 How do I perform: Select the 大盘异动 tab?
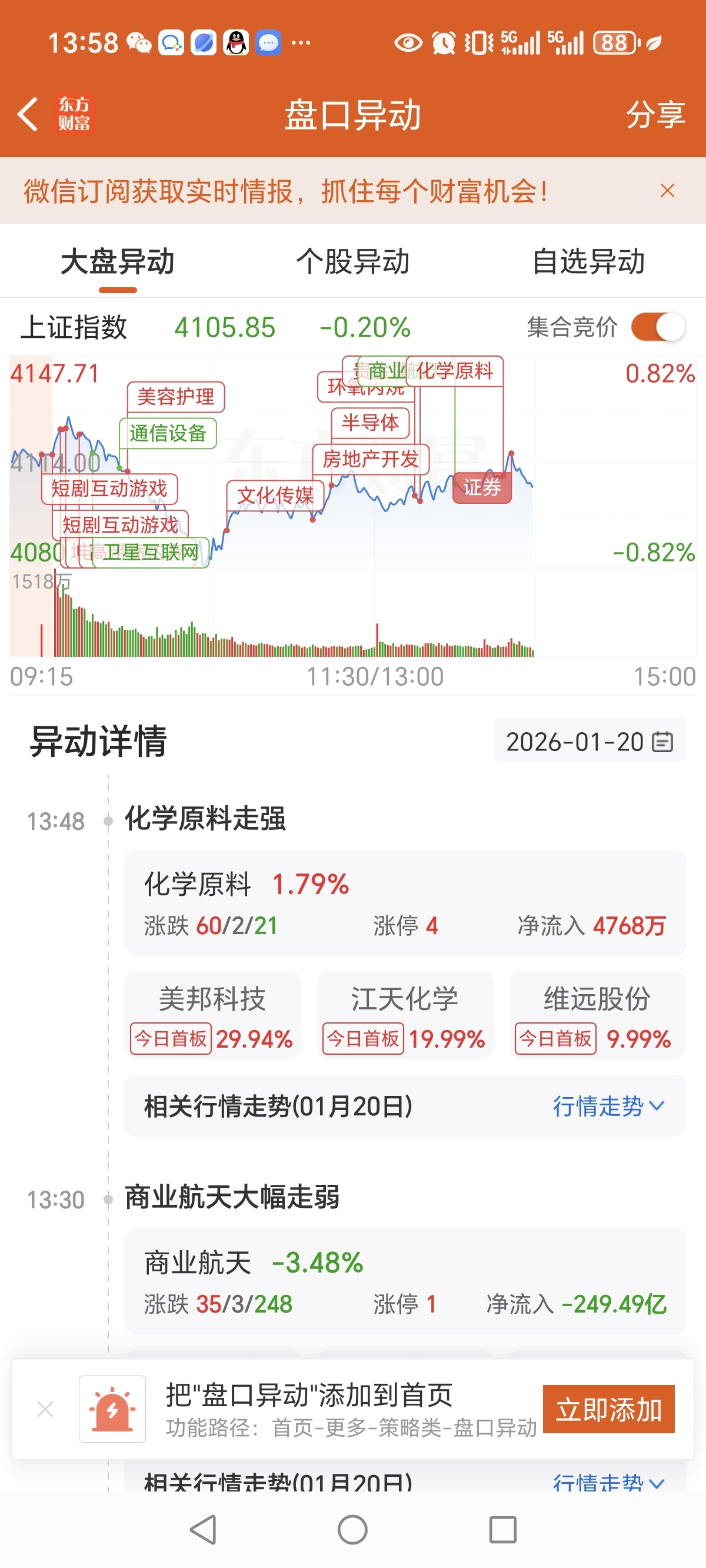[118, 262]
